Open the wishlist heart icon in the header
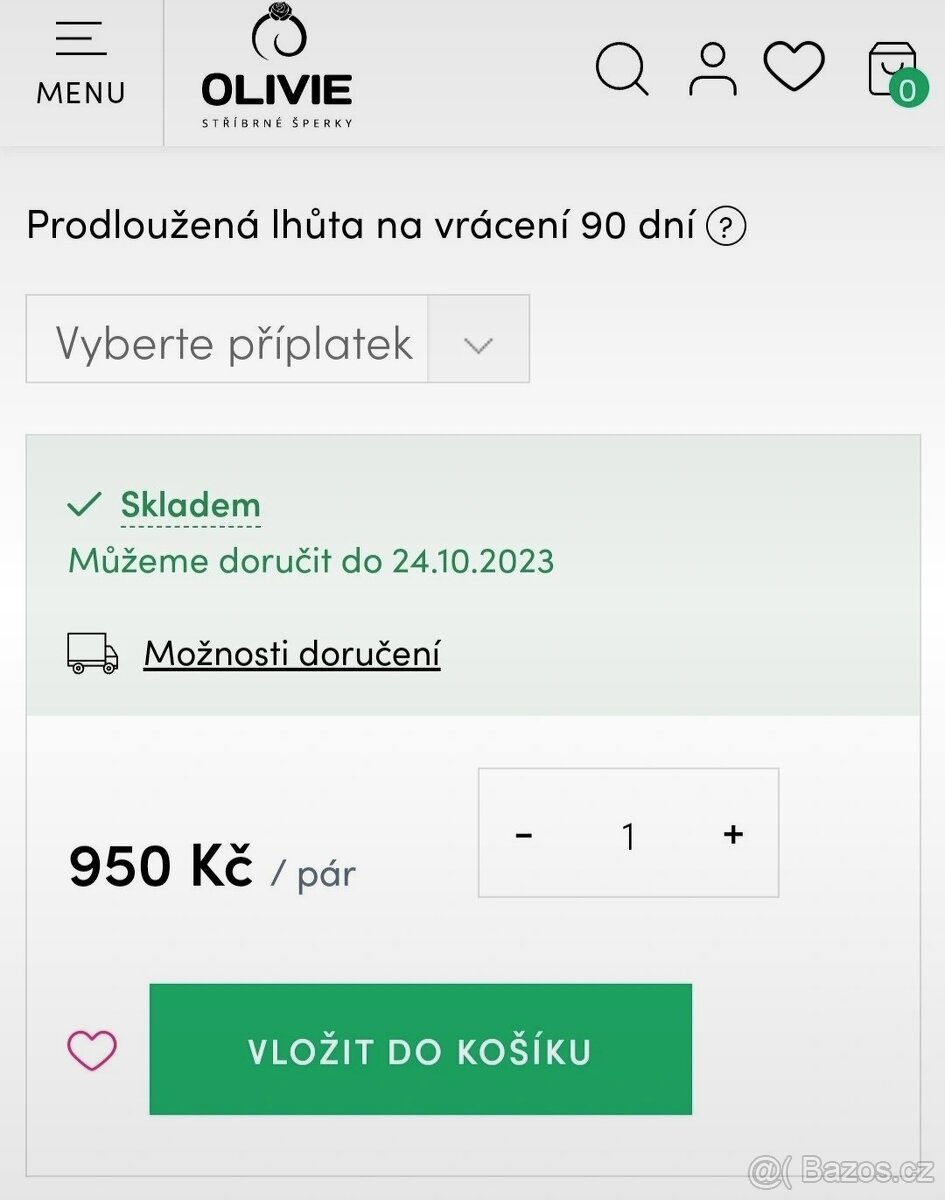945x1200 pixels. (x=795, y=67)
